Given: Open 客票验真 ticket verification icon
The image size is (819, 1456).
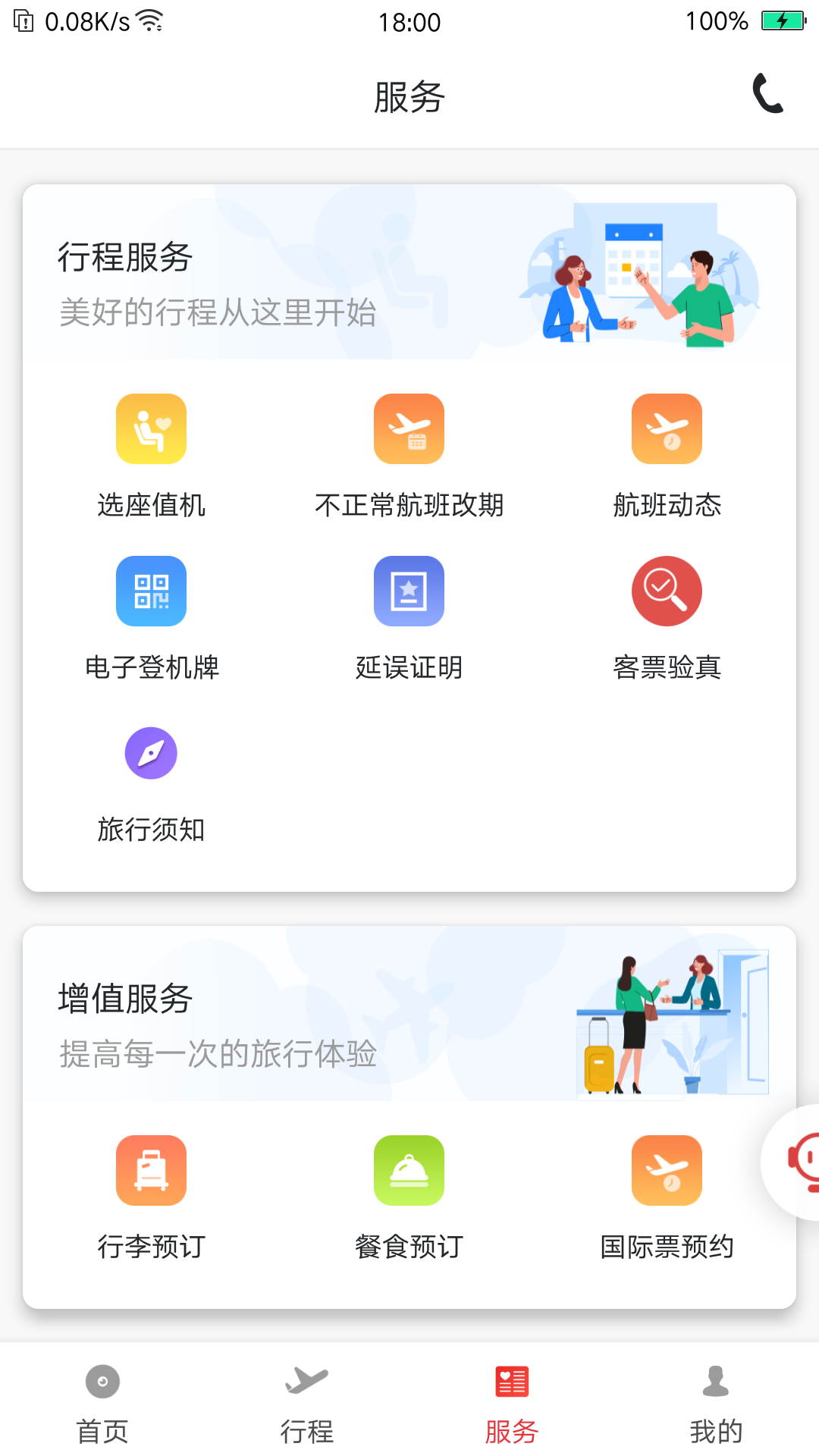Looking at the screenshot, I should (x=667, y=591).
